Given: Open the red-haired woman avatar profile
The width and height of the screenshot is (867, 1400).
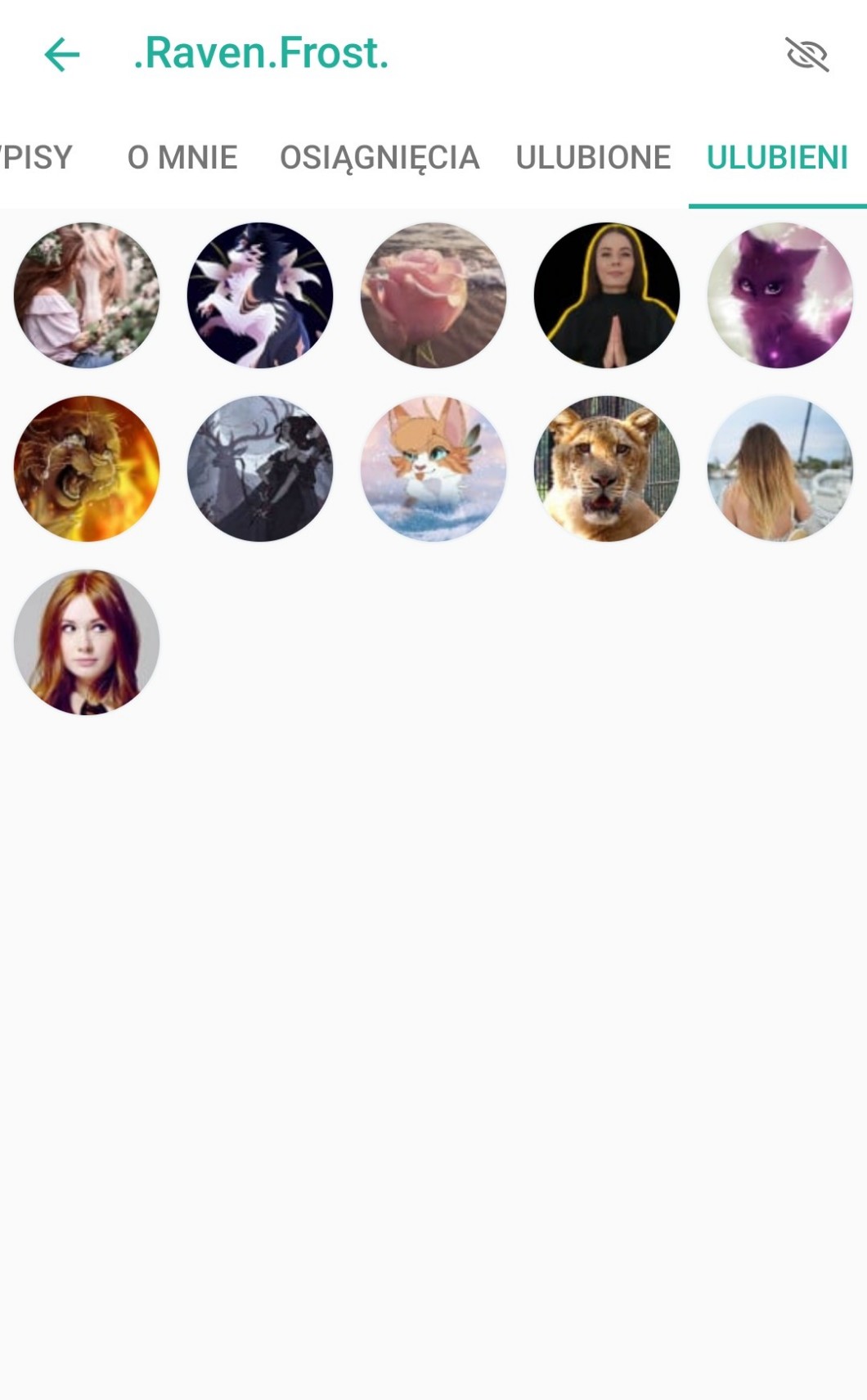Looking at the screenshot, I should click(x=87, y=642).
